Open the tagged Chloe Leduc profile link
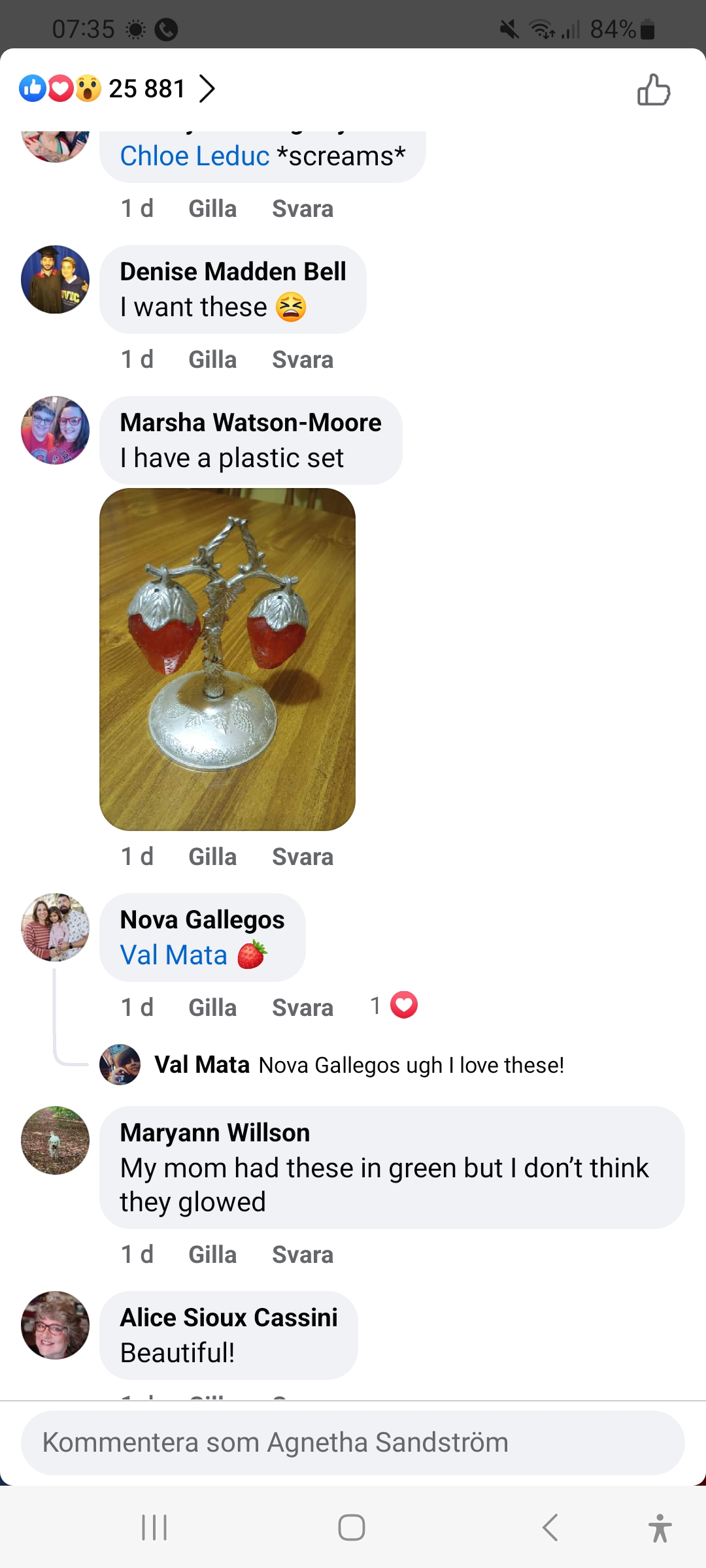This screenshot has width=706, height=1568. (x=194, y=156)
